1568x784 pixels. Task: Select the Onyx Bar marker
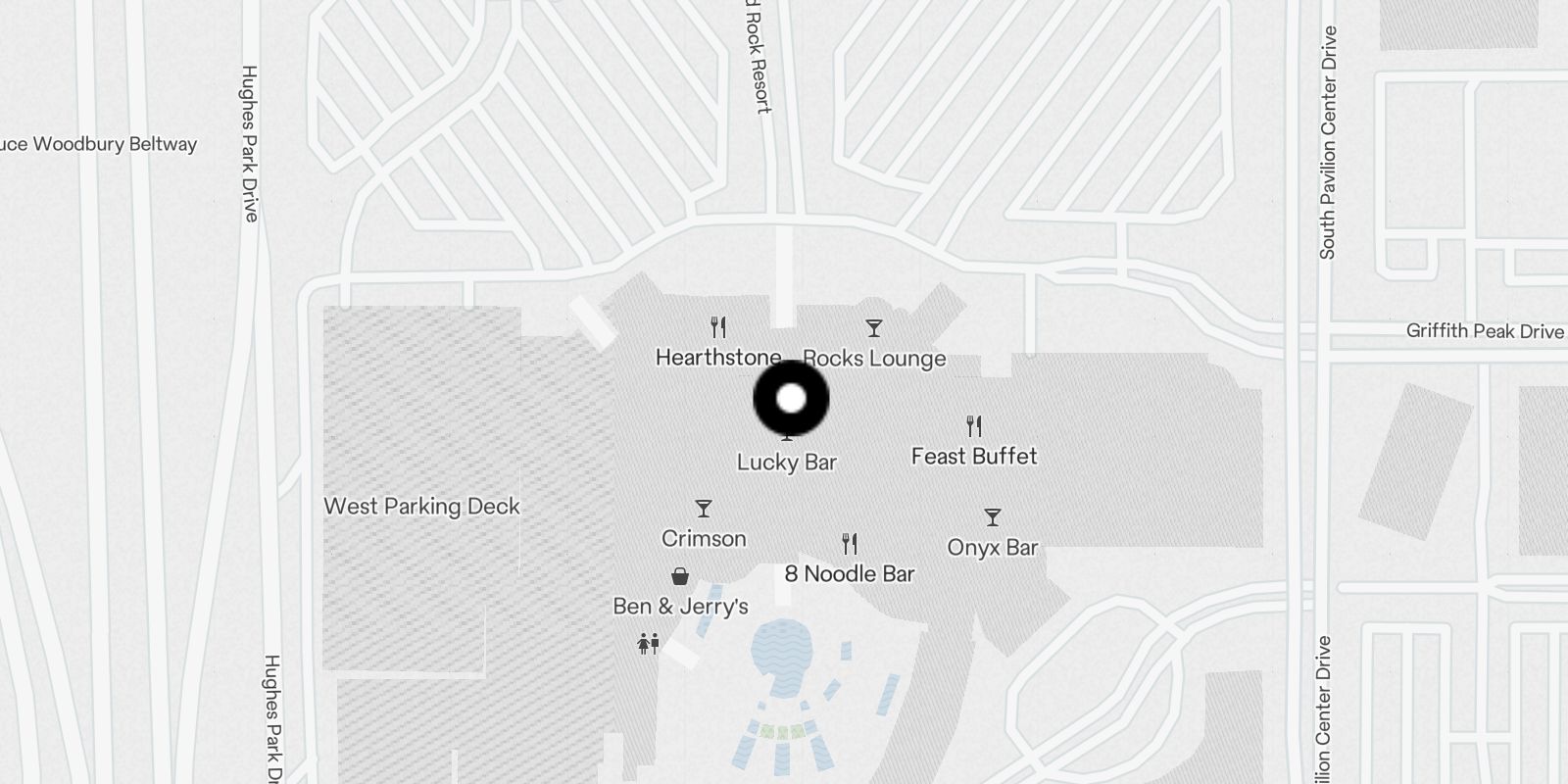(x=993, y=517)
